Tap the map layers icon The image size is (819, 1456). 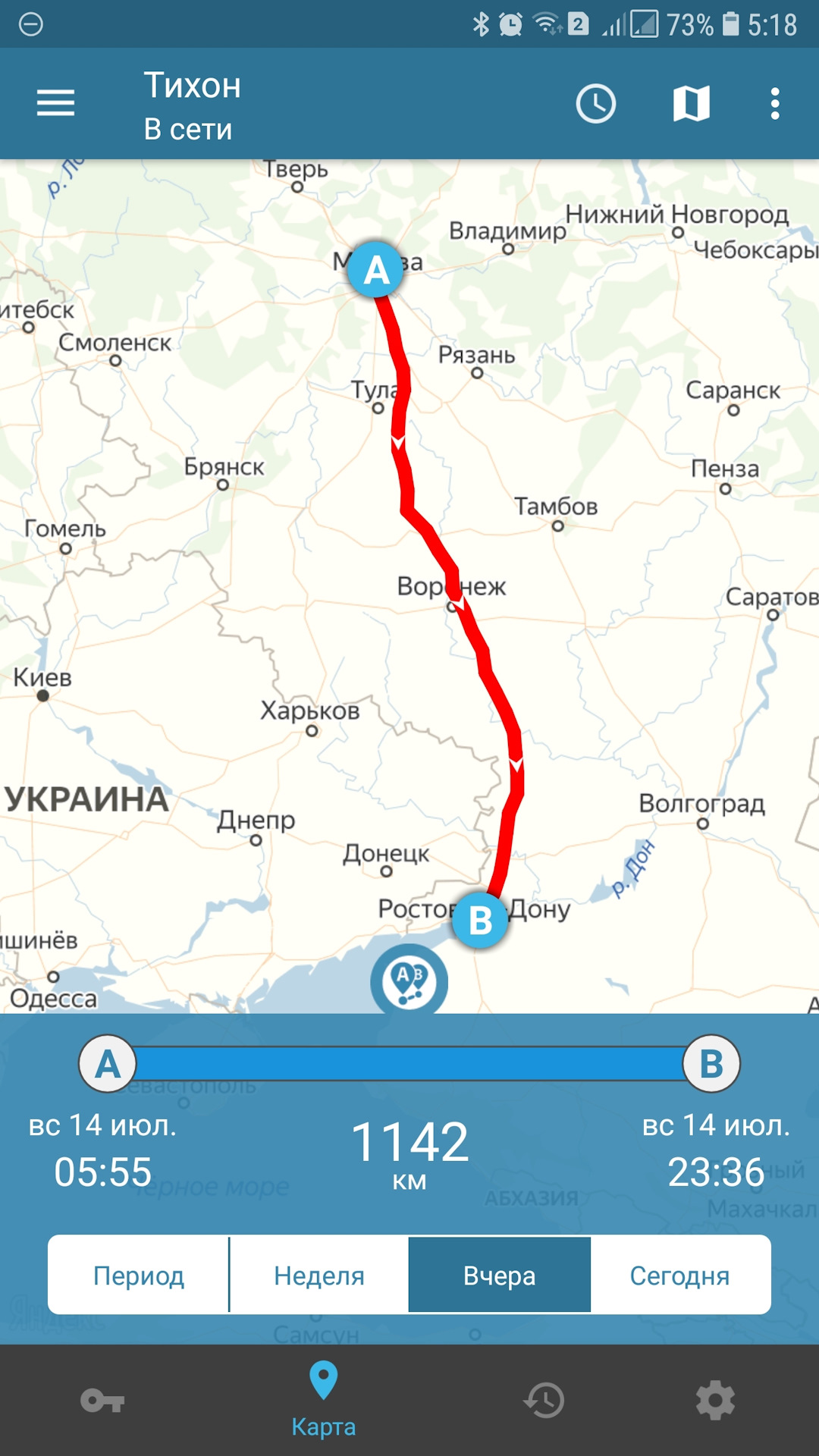[x=691, y=103]
